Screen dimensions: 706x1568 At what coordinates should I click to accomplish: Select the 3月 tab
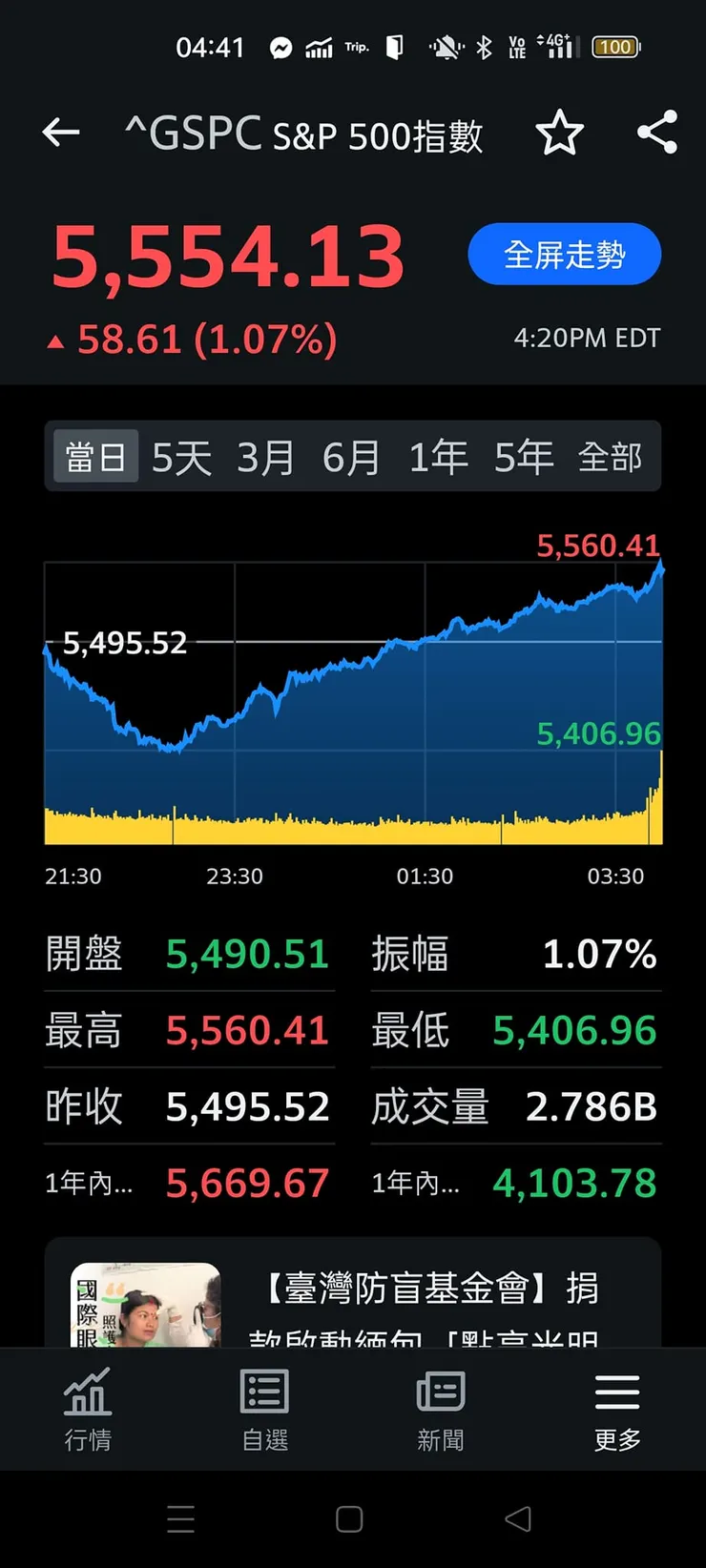tap(265, 456)
